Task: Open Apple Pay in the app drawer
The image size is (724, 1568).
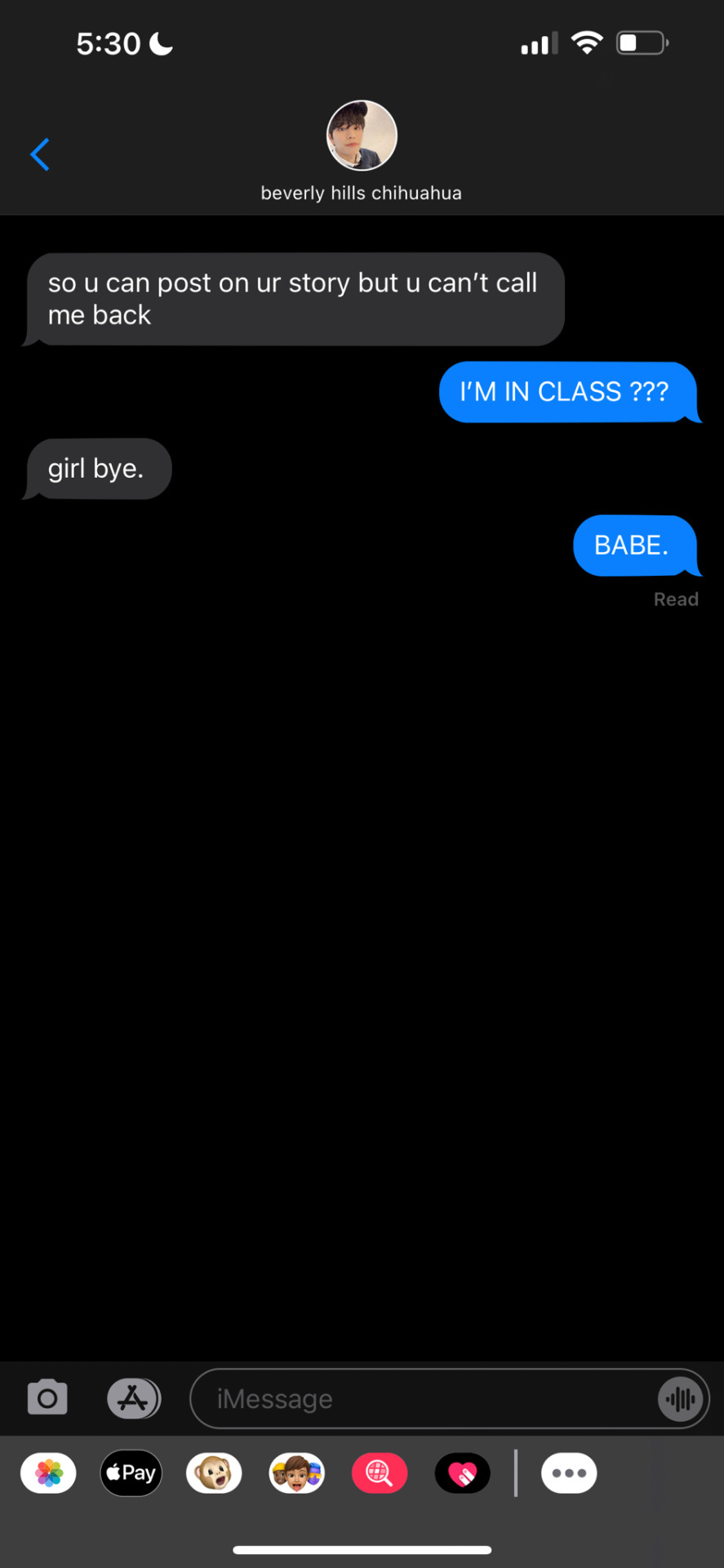Action: coord(131,1473)
